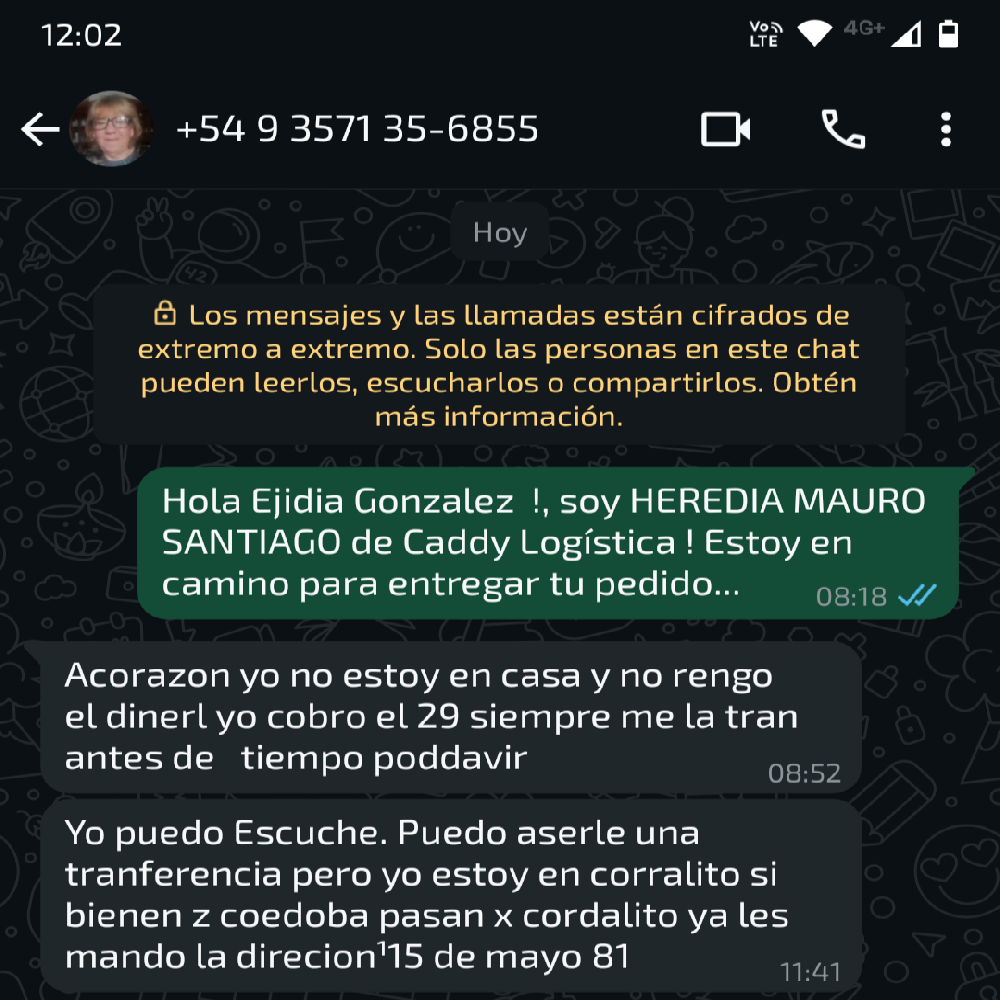Open the end-to-end encryption info notice

[x=499, y=366]
